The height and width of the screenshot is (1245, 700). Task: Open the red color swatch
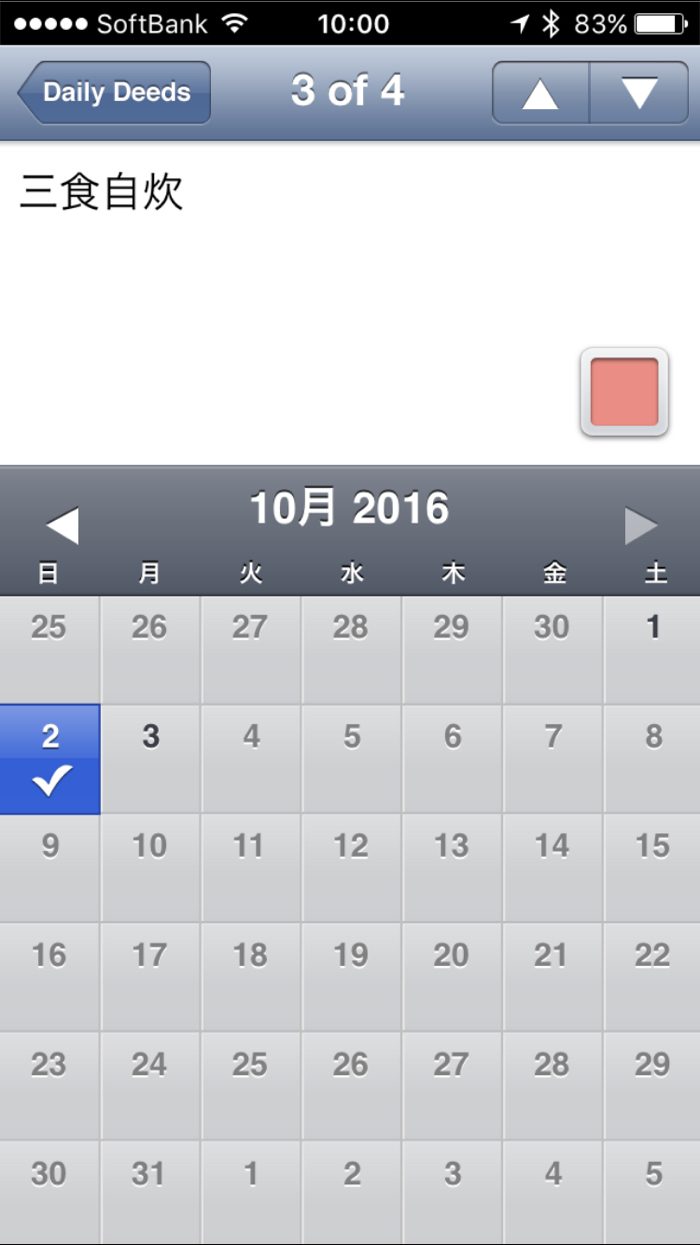point(624,392)
